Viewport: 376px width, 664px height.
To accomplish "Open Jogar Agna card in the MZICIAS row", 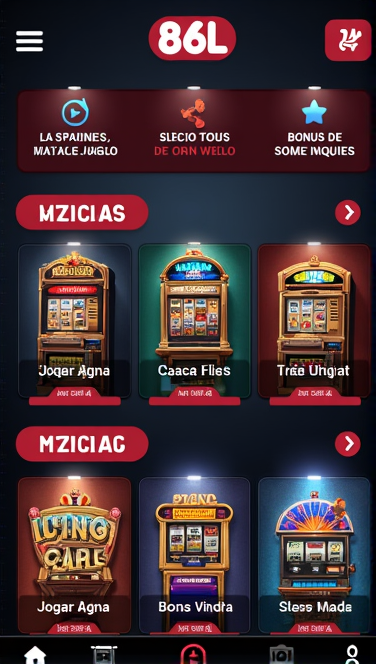I will pos(75,321).
